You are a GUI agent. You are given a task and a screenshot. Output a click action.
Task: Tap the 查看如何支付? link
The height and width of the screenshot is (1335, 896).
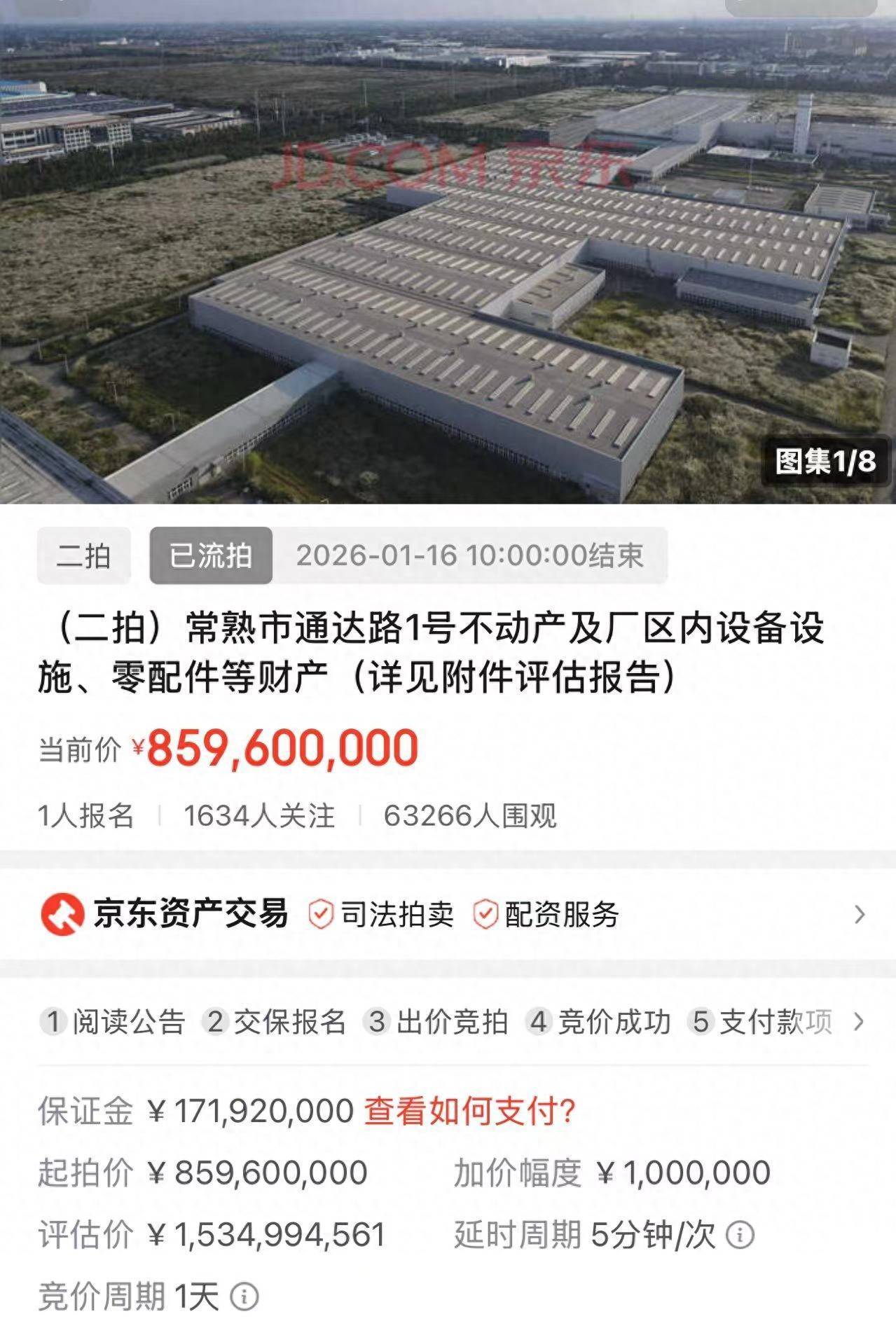tap(469, 1111)
